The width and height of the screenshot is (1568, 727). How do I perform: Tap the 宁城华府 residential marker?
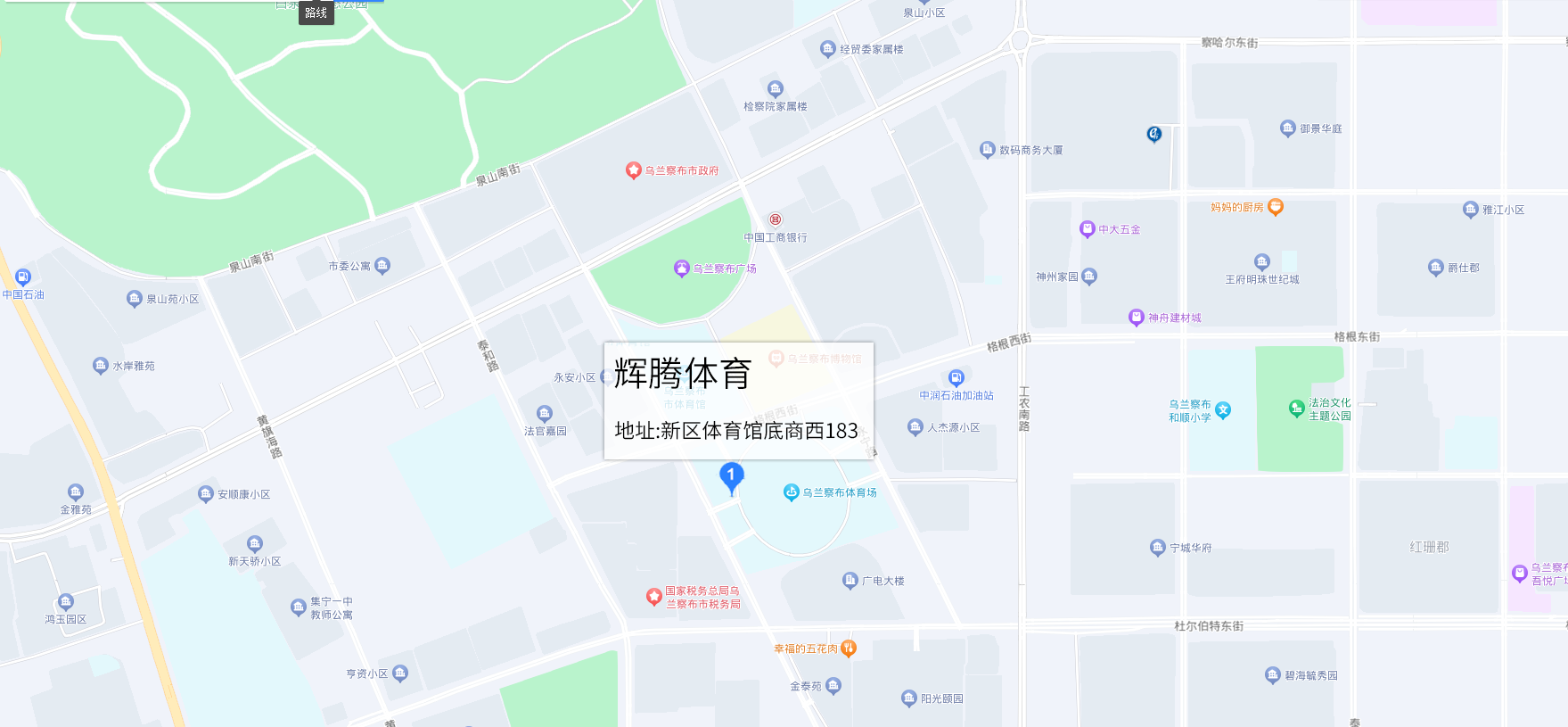point(1157,548)
